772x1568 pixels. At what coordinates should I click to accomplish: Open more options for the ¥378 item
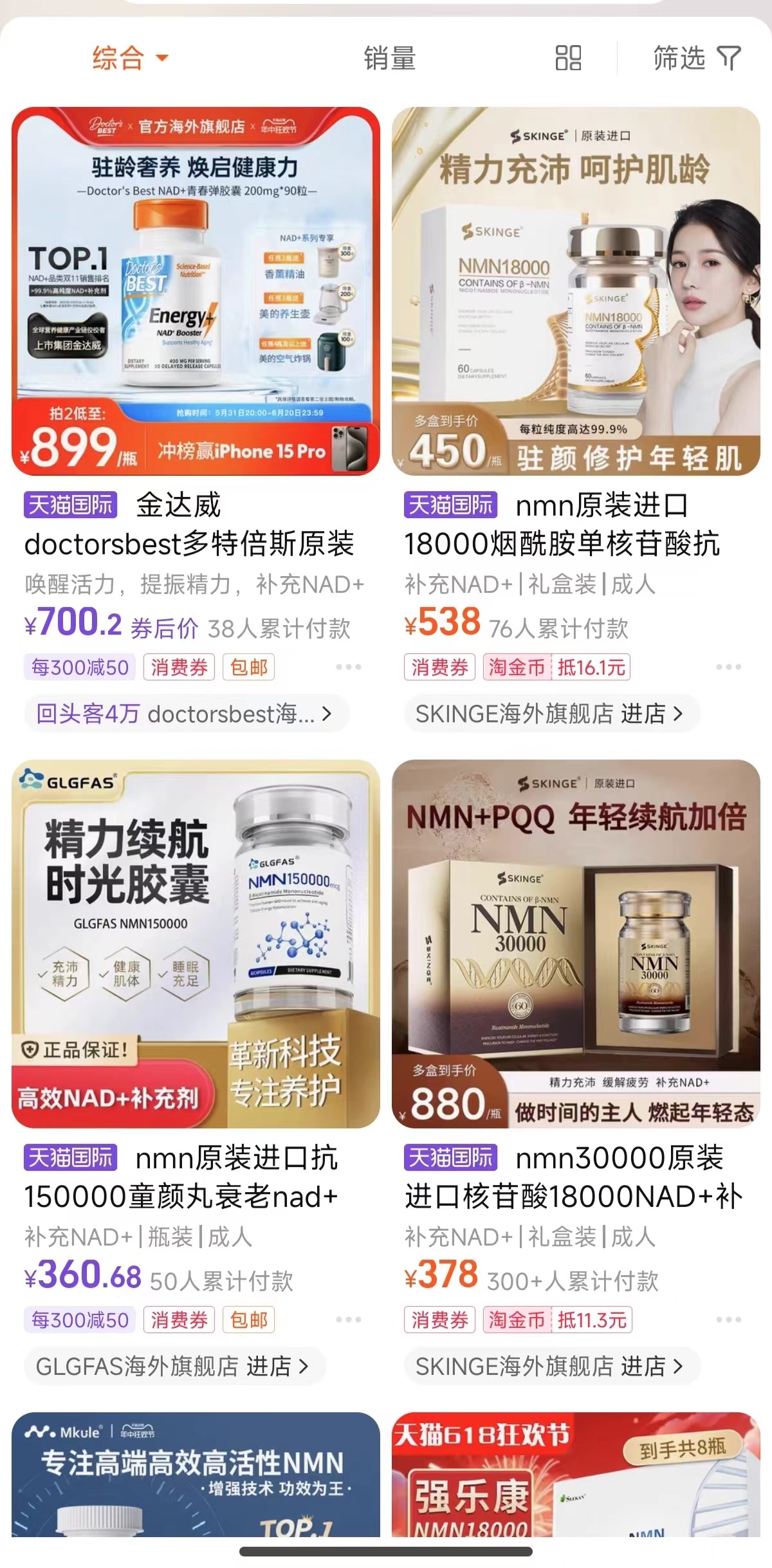[x=728, y=1320]
